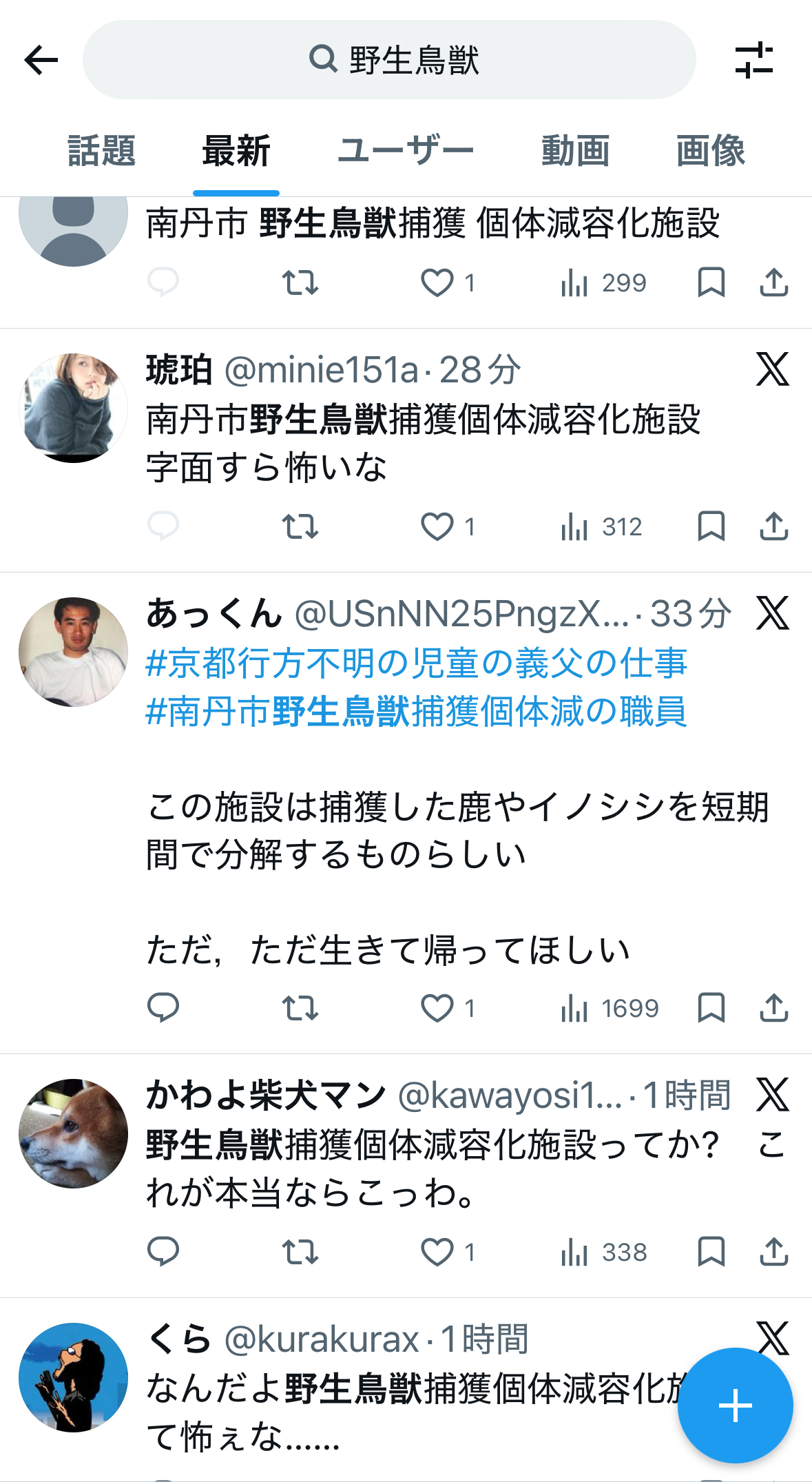Open hashtag #南丹市野生鳥獣捕獲個体減の職員

417,711
